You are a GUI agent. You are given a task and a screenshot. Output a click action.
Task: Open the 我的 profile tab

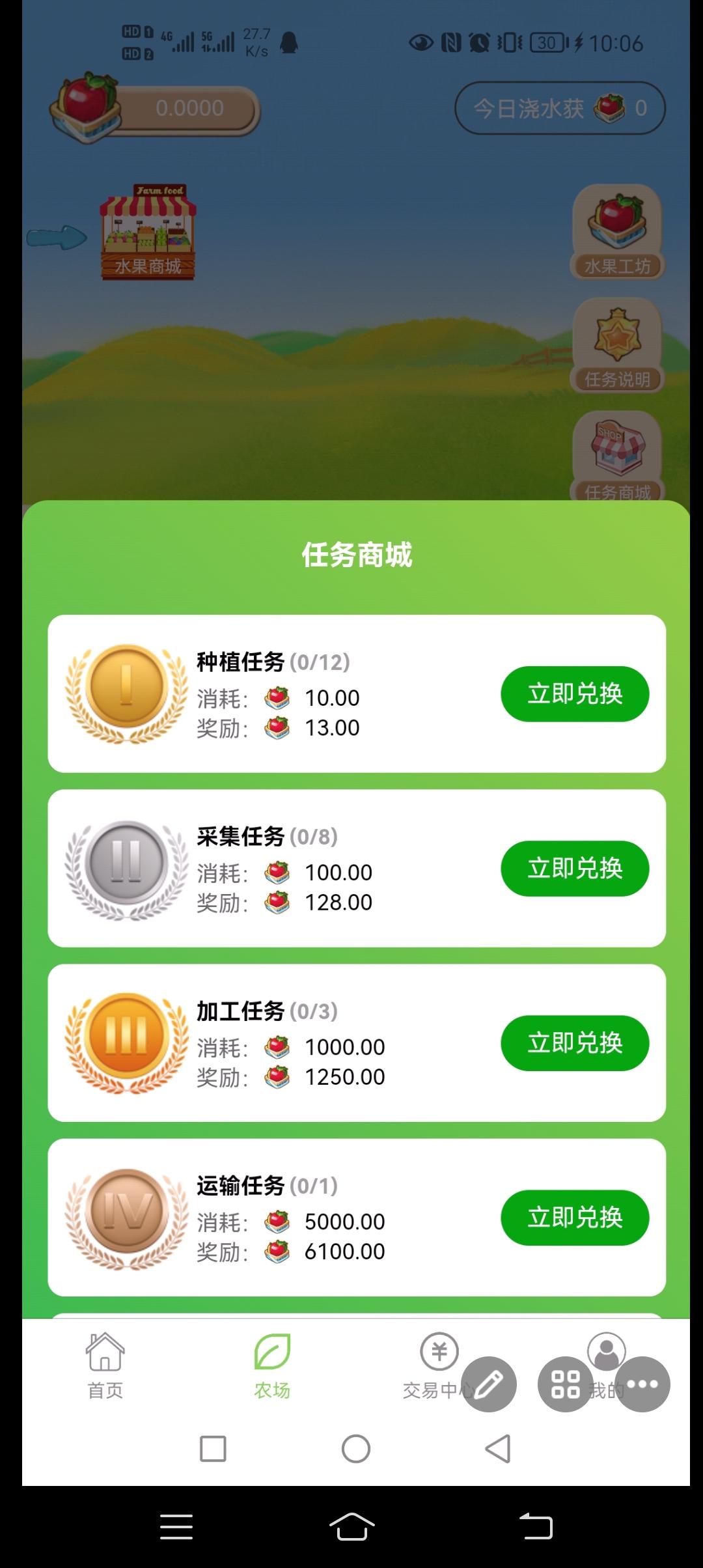tap(605, 1367)
